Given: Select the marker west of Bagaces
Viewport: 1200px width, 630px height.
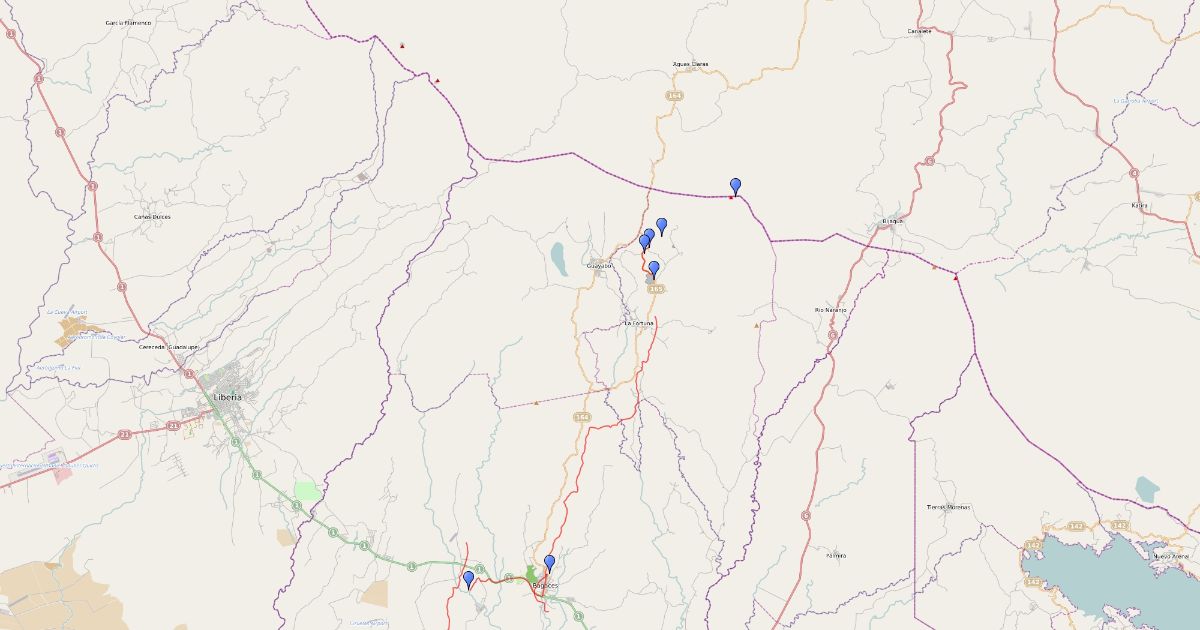Looking at the screenshot, I should tap(468, 579).
